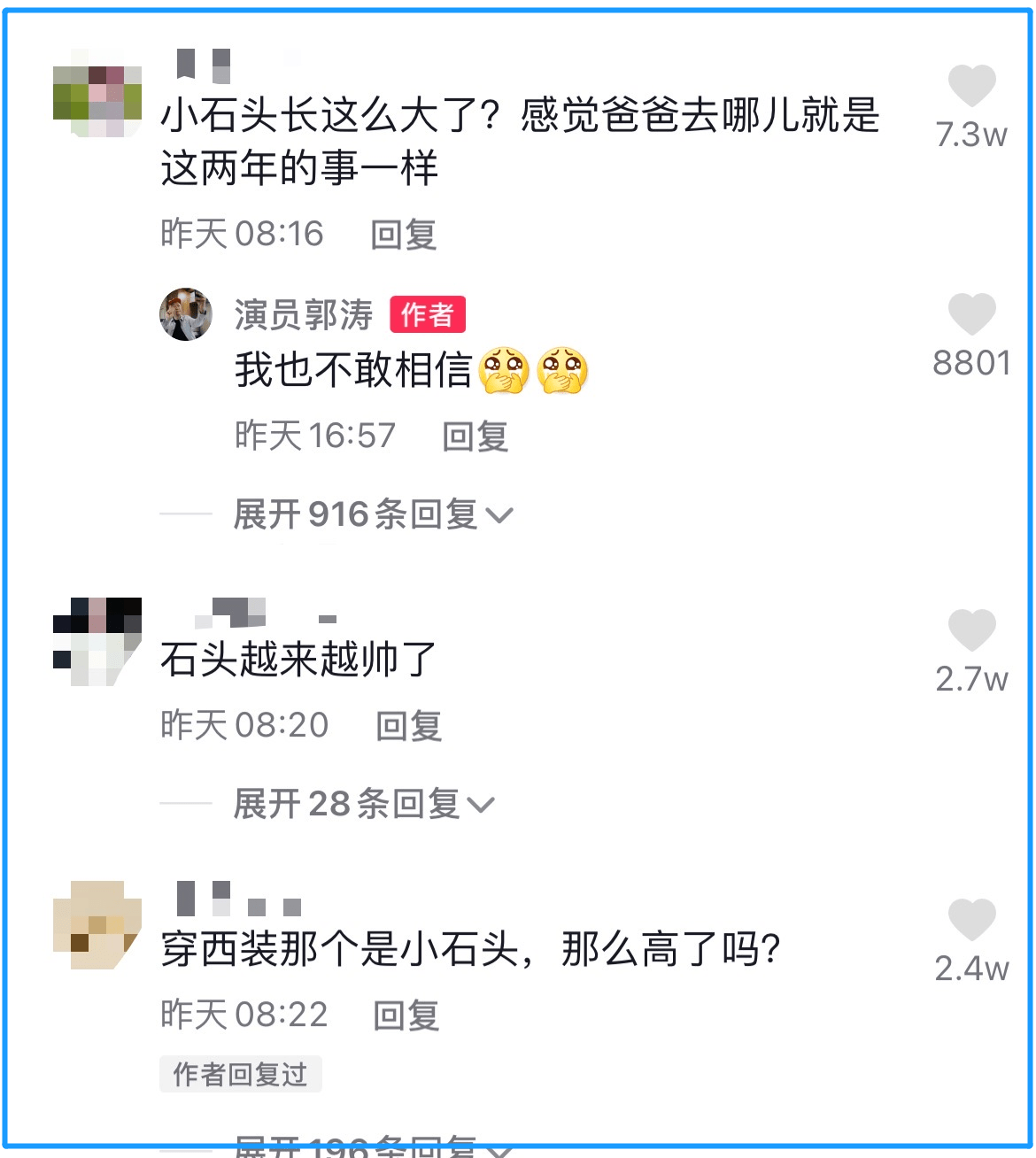Like the comment 穿西装那个是小石头
Viewport: 1036px width, 1158px height.
[x=971, y=920]
